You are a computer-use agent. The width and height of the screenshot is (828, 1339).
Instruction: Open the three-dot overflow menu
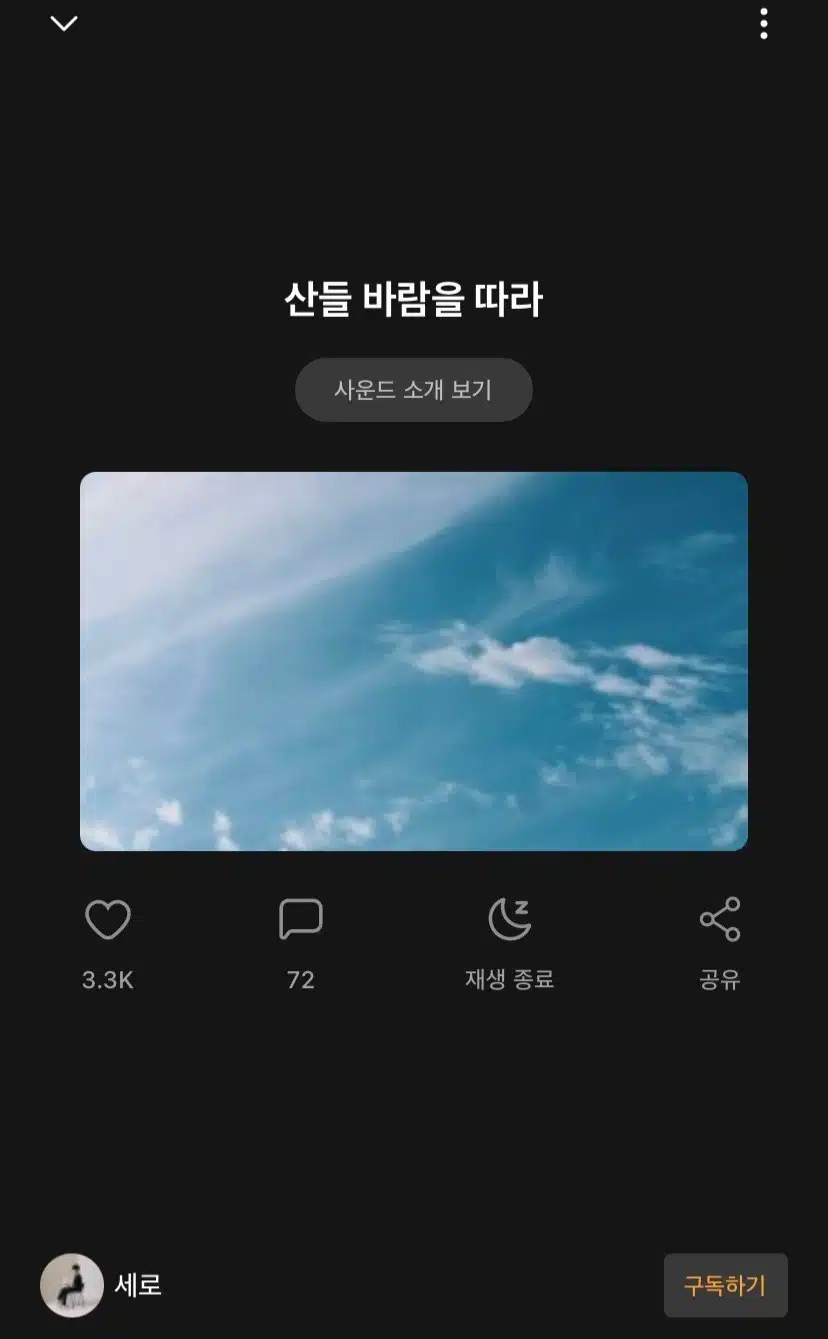click(x=763, y=23)
